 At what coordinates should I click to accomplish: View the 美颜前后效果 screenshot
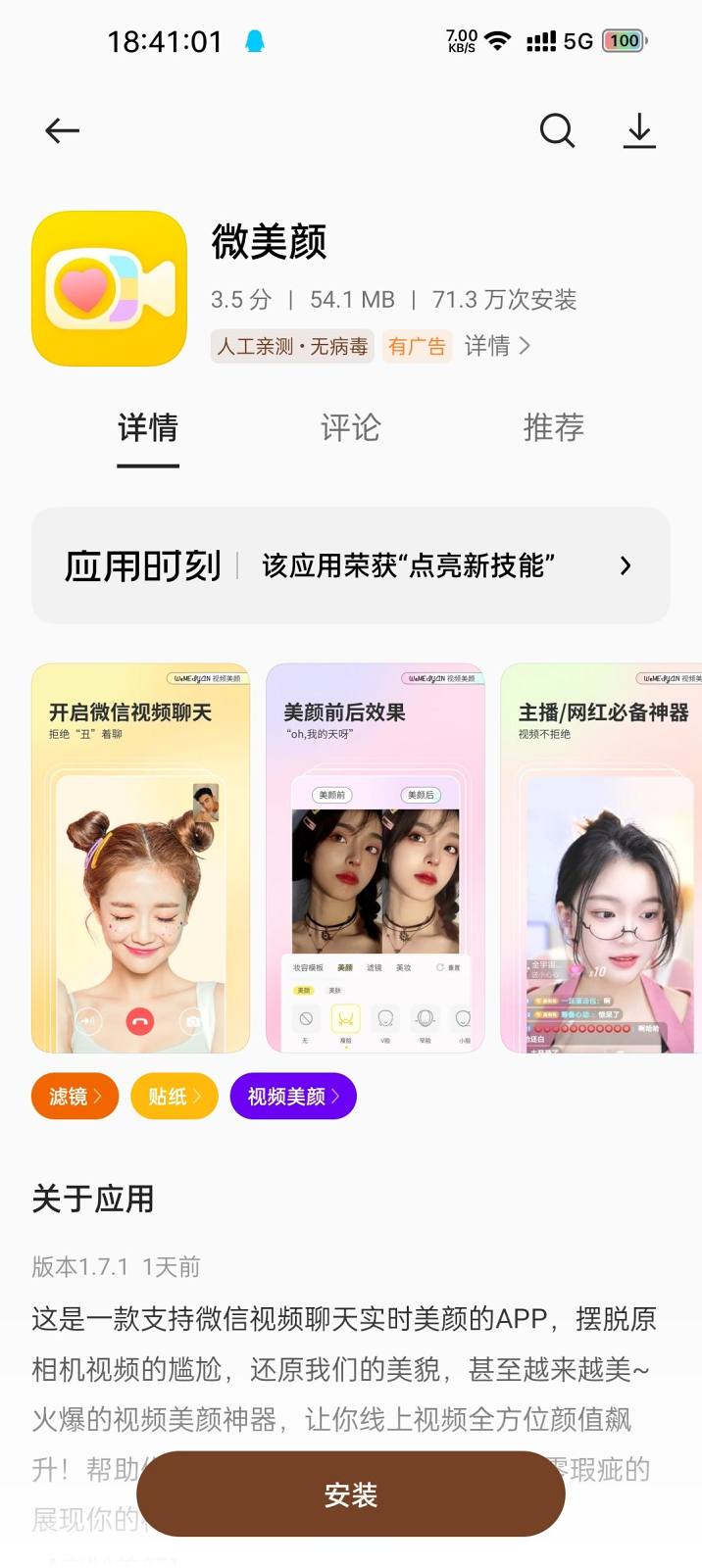click(376, 858)
